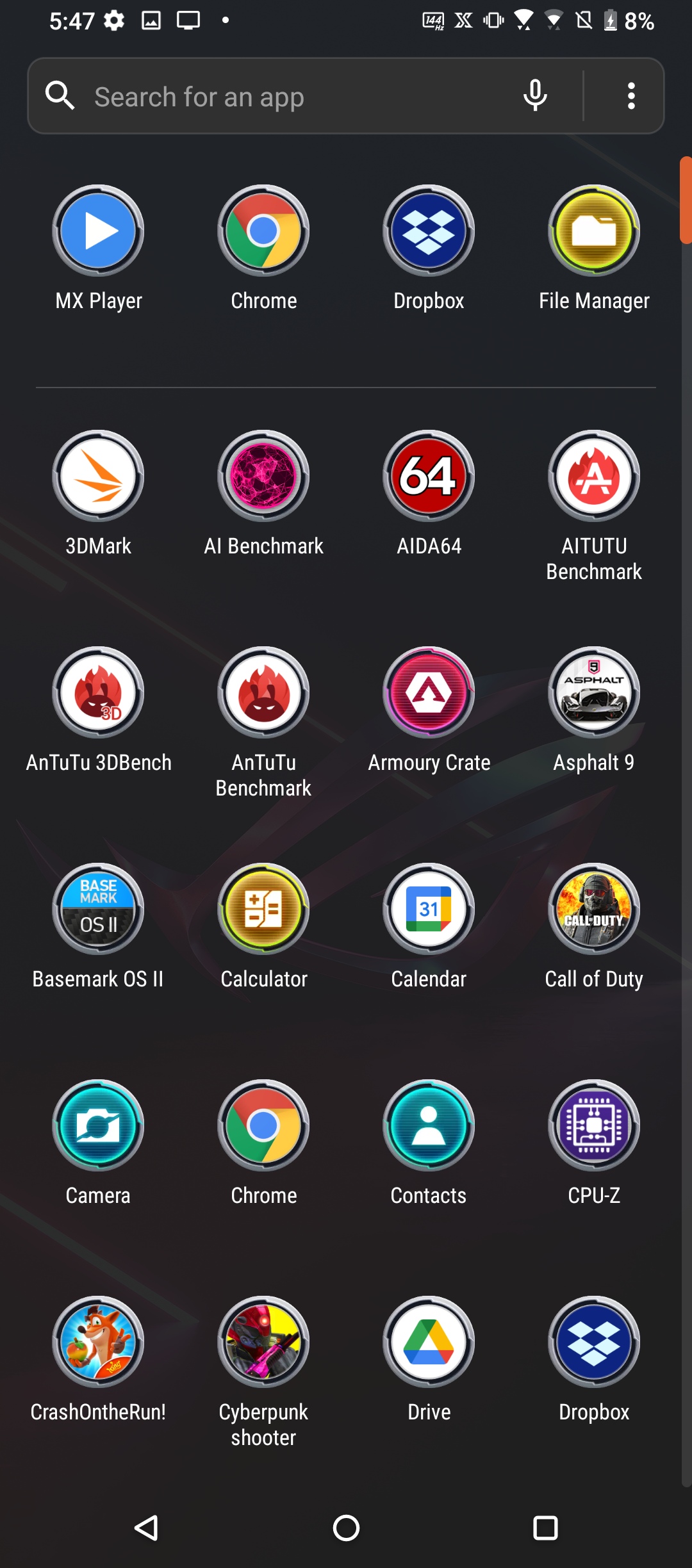This screenshot has width=692, height=1568.
Task: Open AnTuTu 3DBench
Action: point(98,693)
